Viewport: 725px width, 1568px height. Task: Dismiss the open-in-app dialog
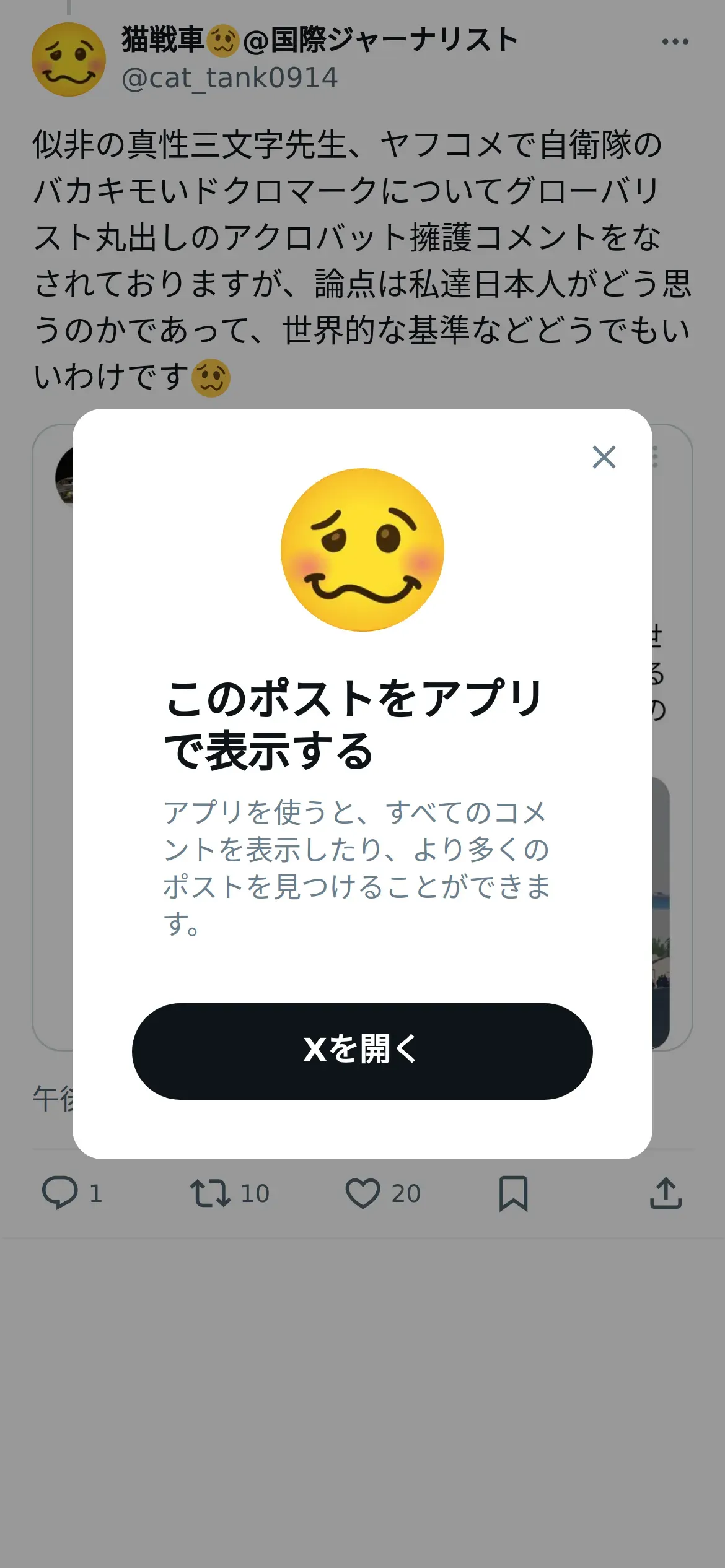tap(604, 457)
